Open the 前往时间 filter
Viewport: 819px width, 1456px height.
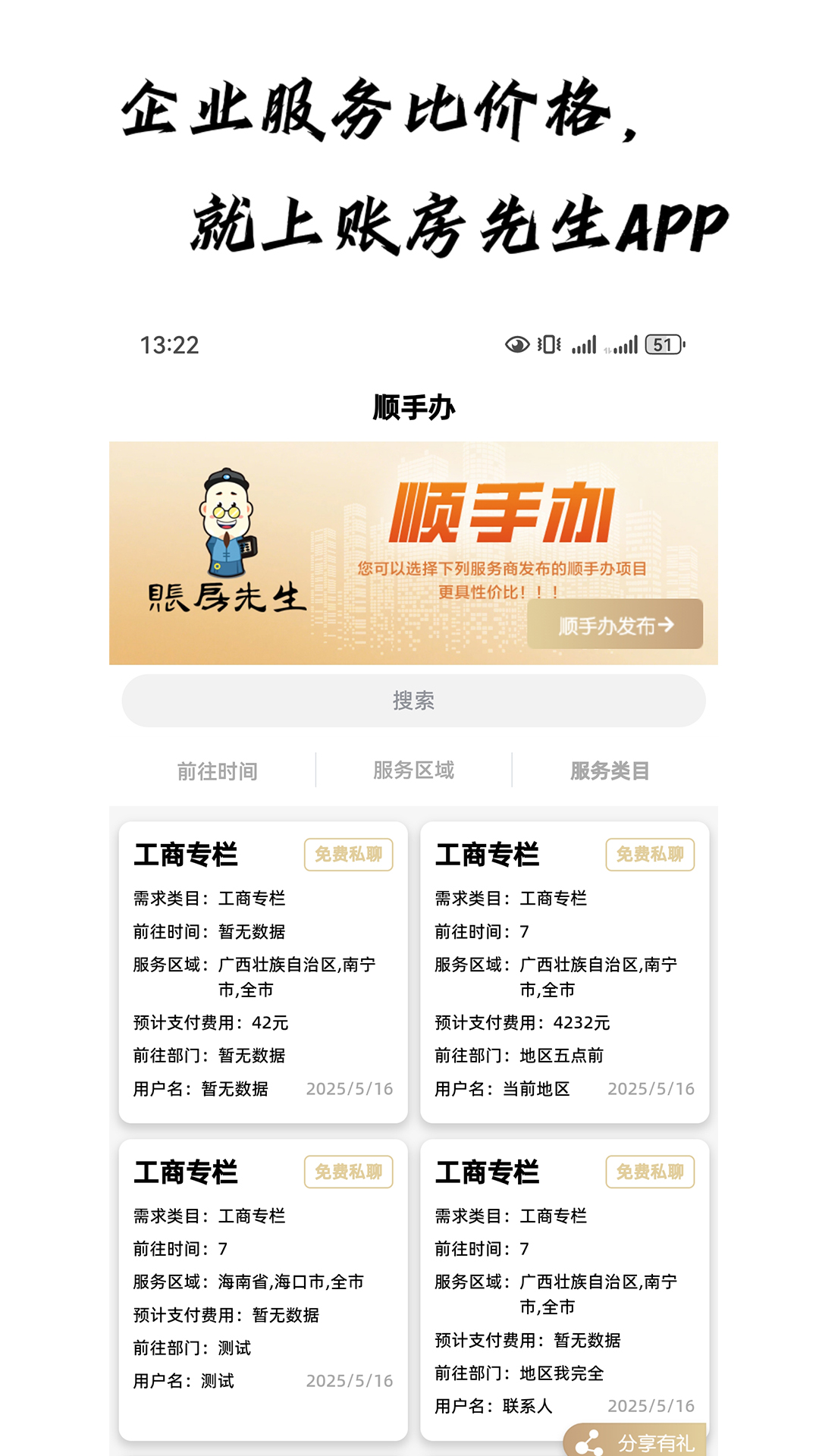click(x=217, y=771)
